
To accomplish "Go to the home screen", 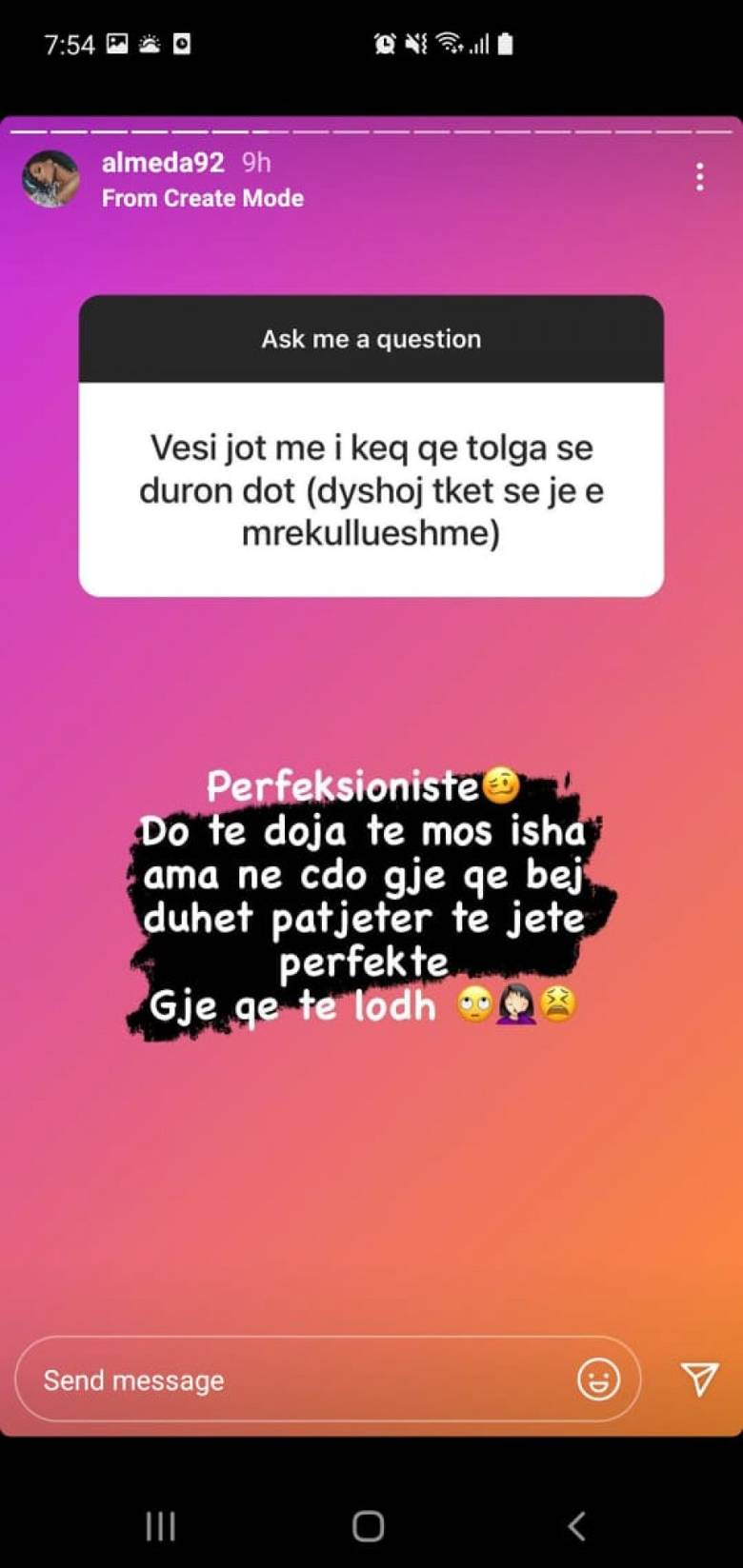I will (369, 1526).
